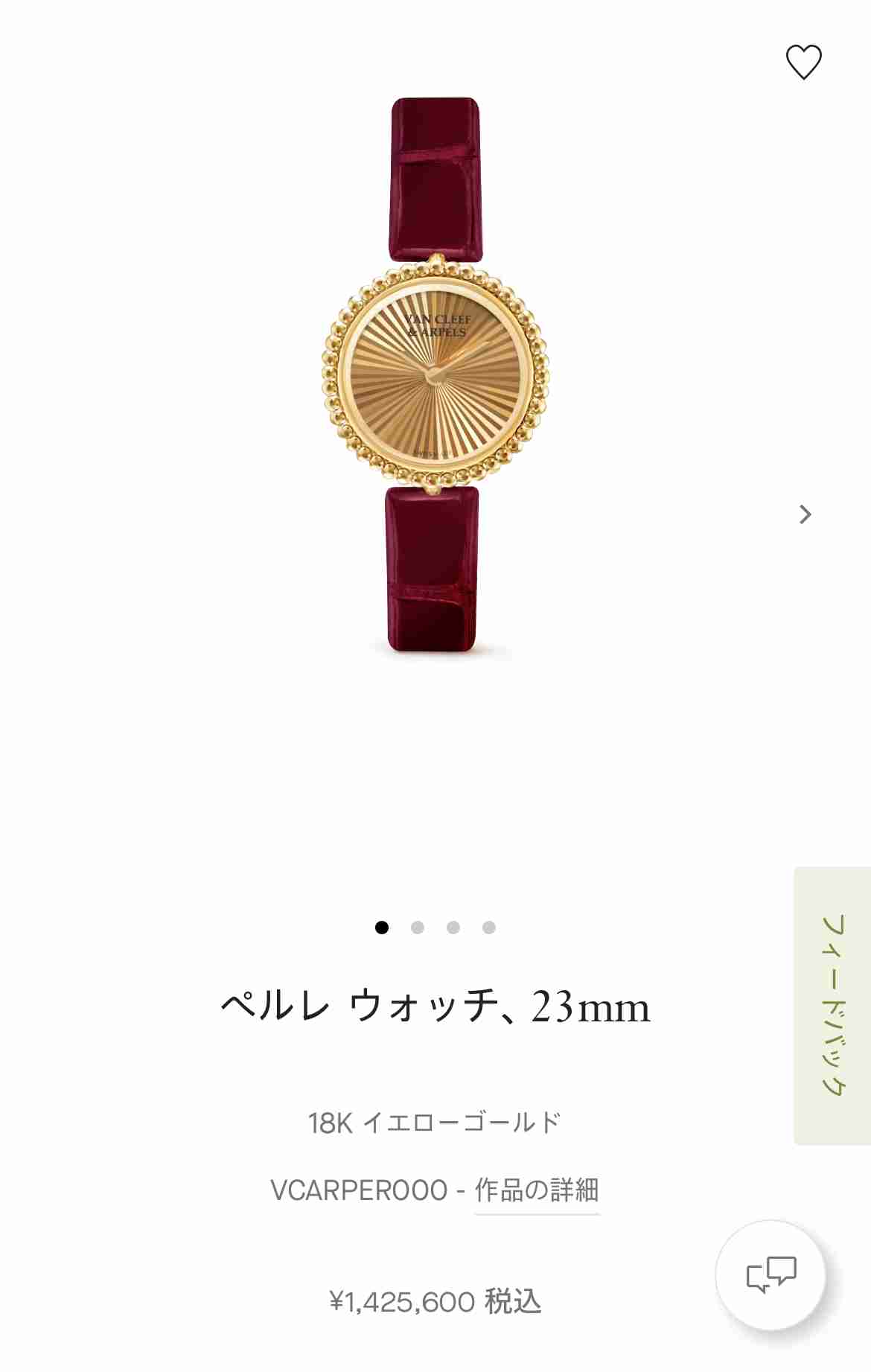Switch to the third carousel dot
This screenshot has width=871, height=1372.
coord(453,927)
